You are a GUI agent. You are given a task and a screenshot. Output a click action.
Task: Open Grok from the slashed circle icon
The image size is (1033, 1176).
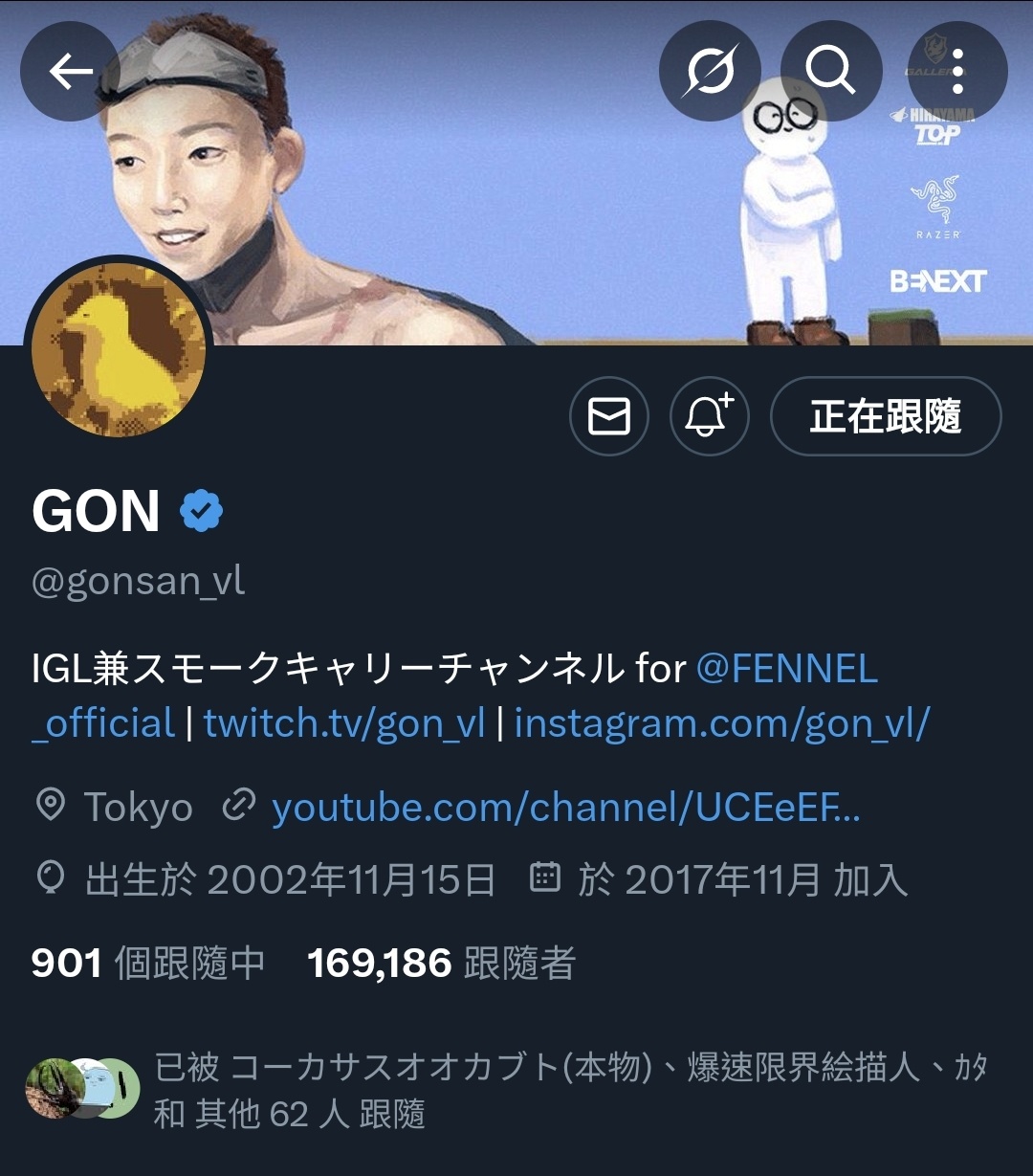tap(710, 71)
